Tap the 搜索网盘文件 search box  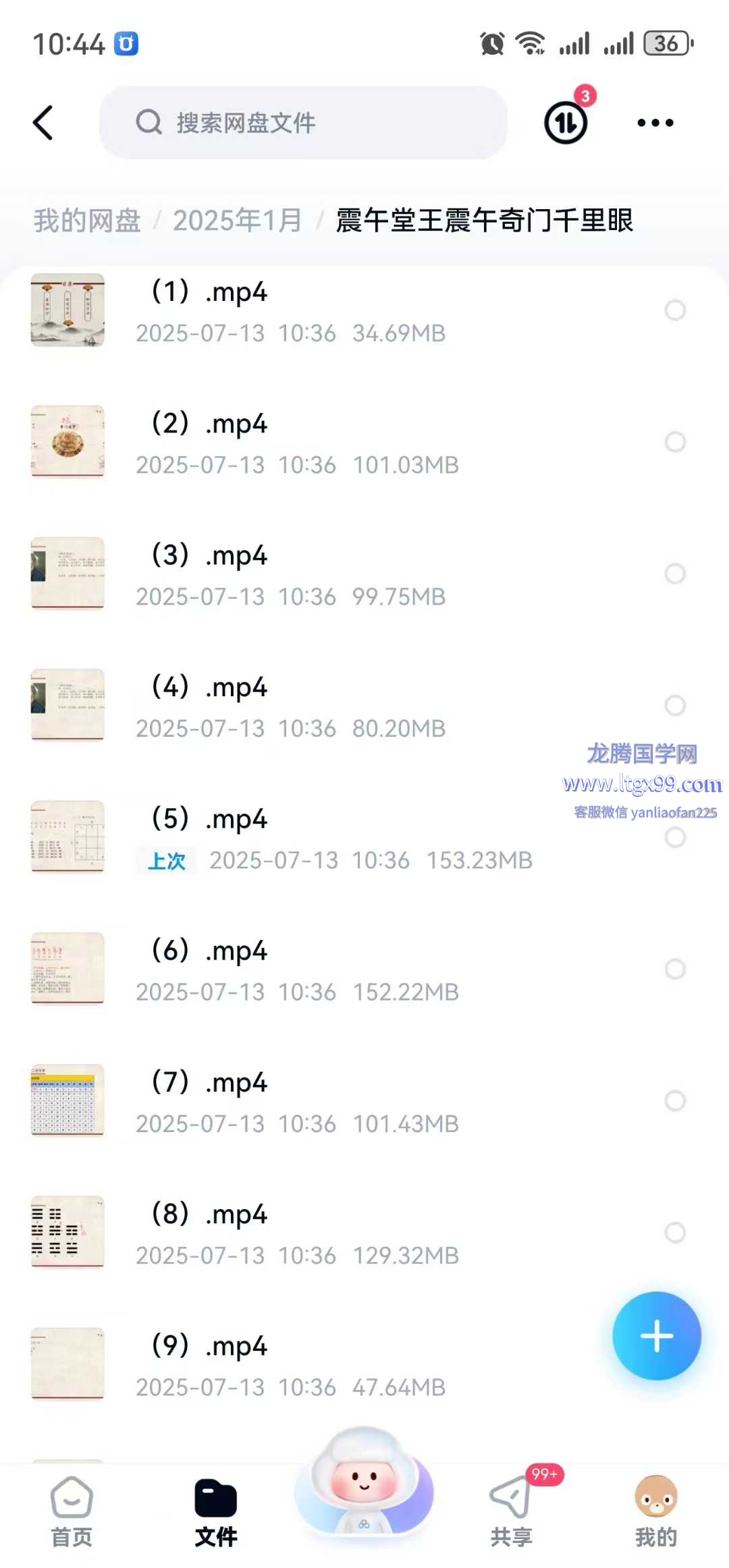[x=304, y=123]
